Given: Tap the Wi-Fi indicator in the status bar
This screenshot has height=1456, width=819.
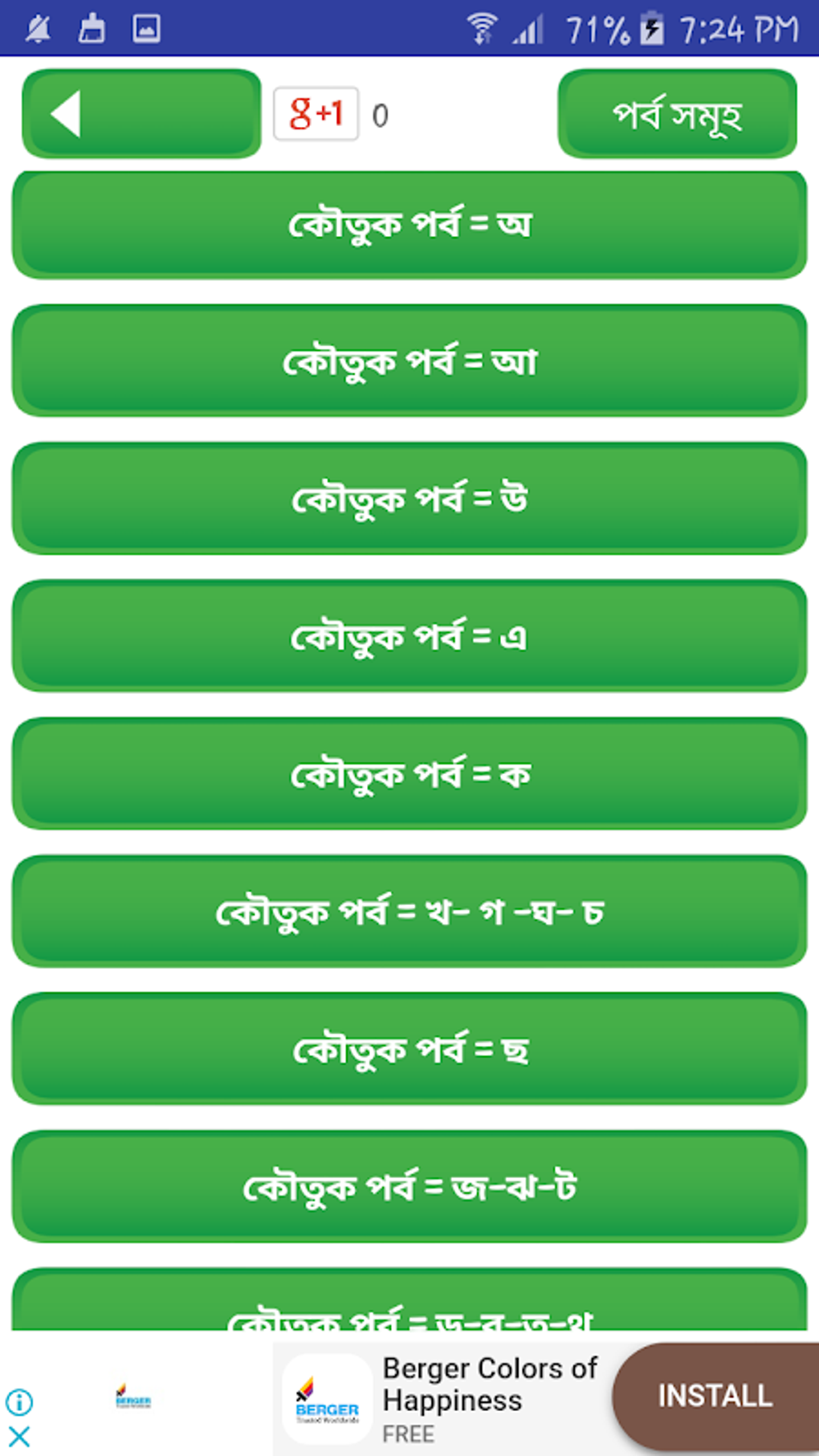Looking at the screenshot, I should pos(483,27).
